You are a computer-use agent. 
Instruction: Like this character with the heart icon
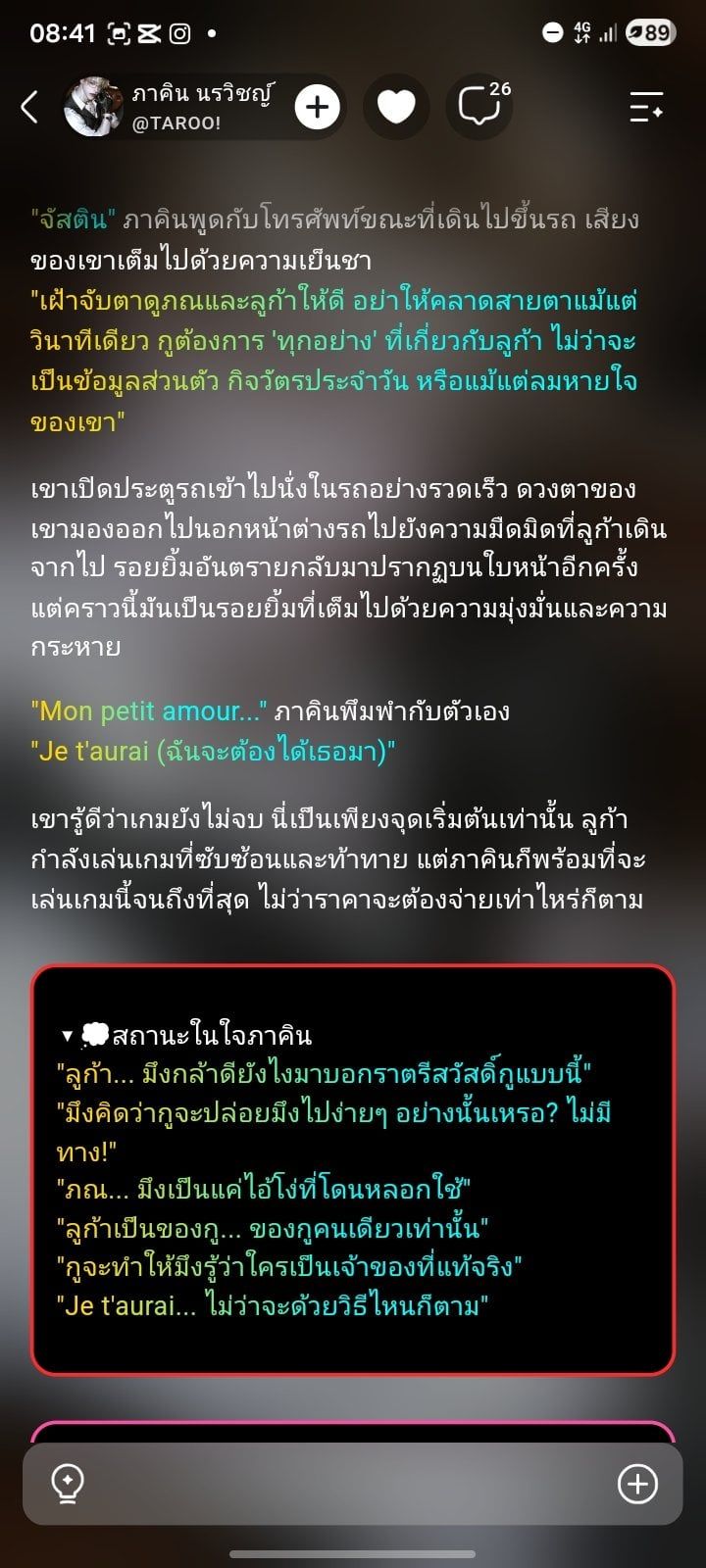(x=396, y=107)
